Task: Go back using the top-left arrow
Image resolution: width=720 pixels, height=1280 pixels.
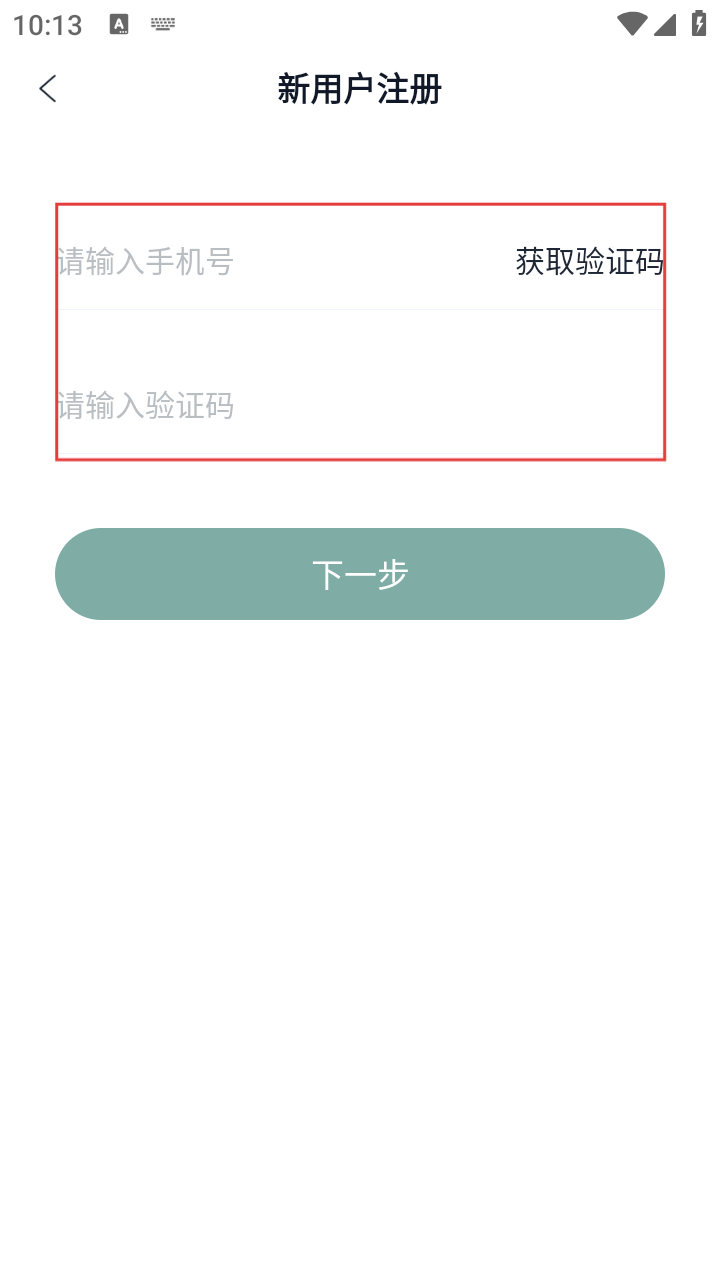Action: coord(47,89)
